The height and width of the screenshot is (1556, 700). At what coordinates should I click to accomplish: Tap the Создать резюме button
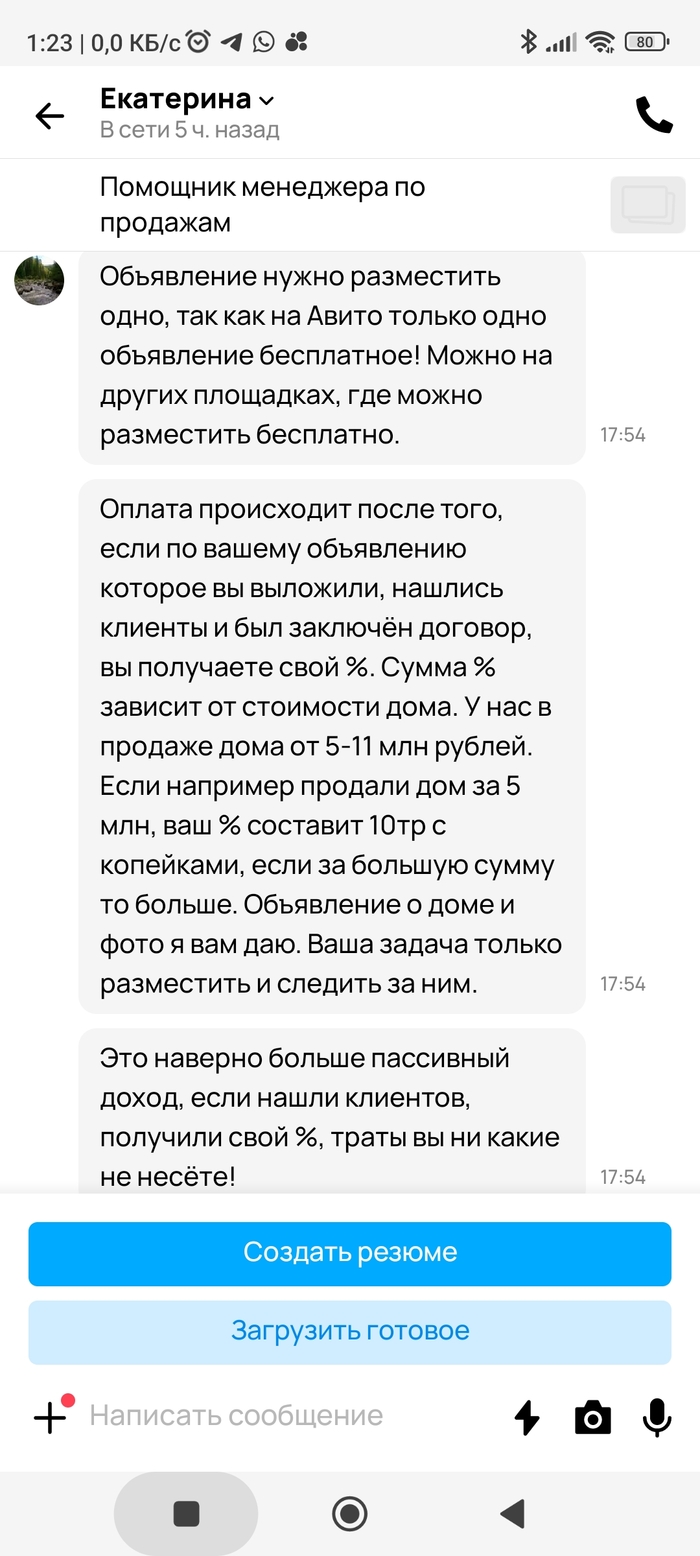[349, 1252]
